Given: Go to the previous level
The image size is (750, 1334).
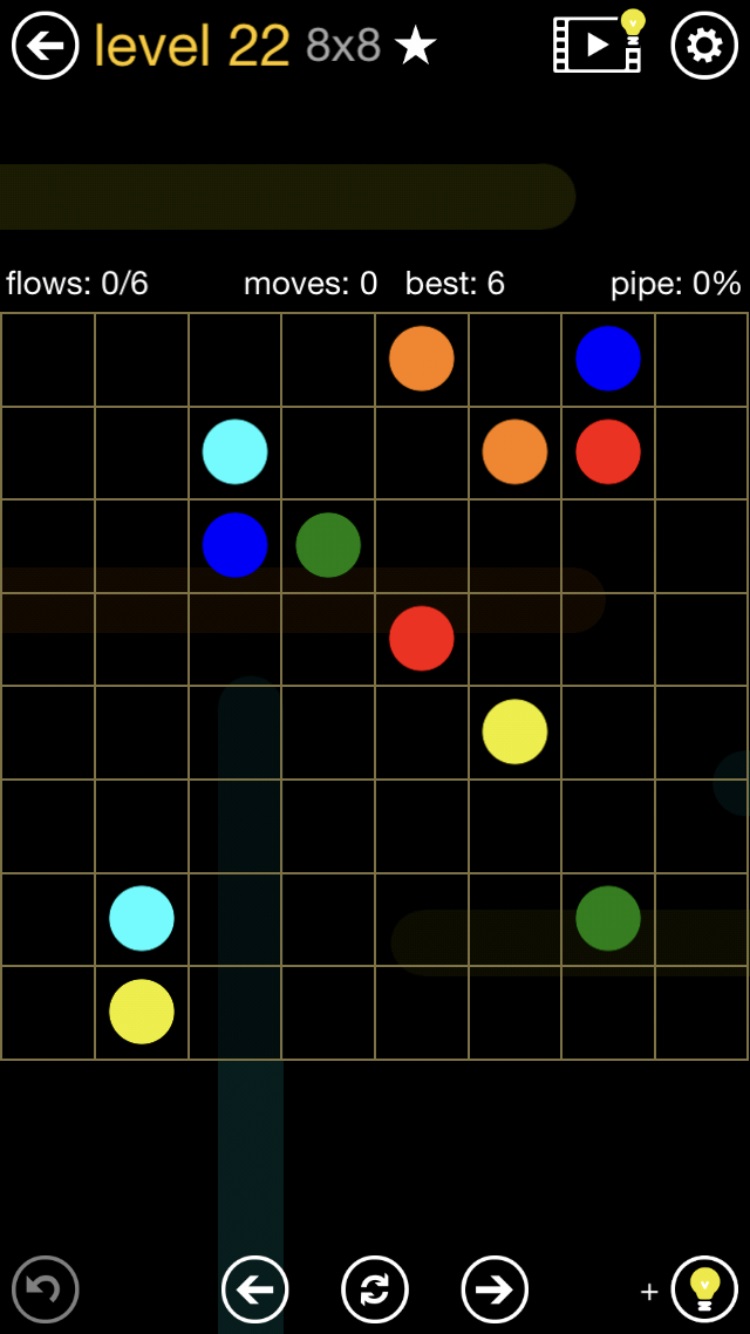Looking at the screenshot, I should click(x=255, y=1289).
